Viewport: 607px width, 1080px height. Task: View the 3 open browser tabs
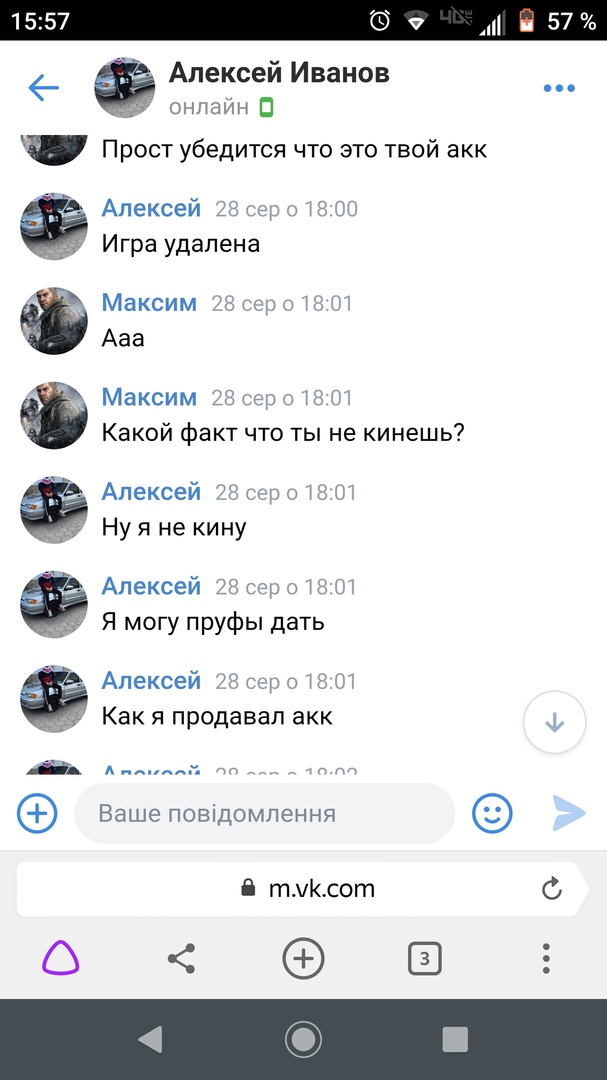pyautogui.click(x=425, y=960)
